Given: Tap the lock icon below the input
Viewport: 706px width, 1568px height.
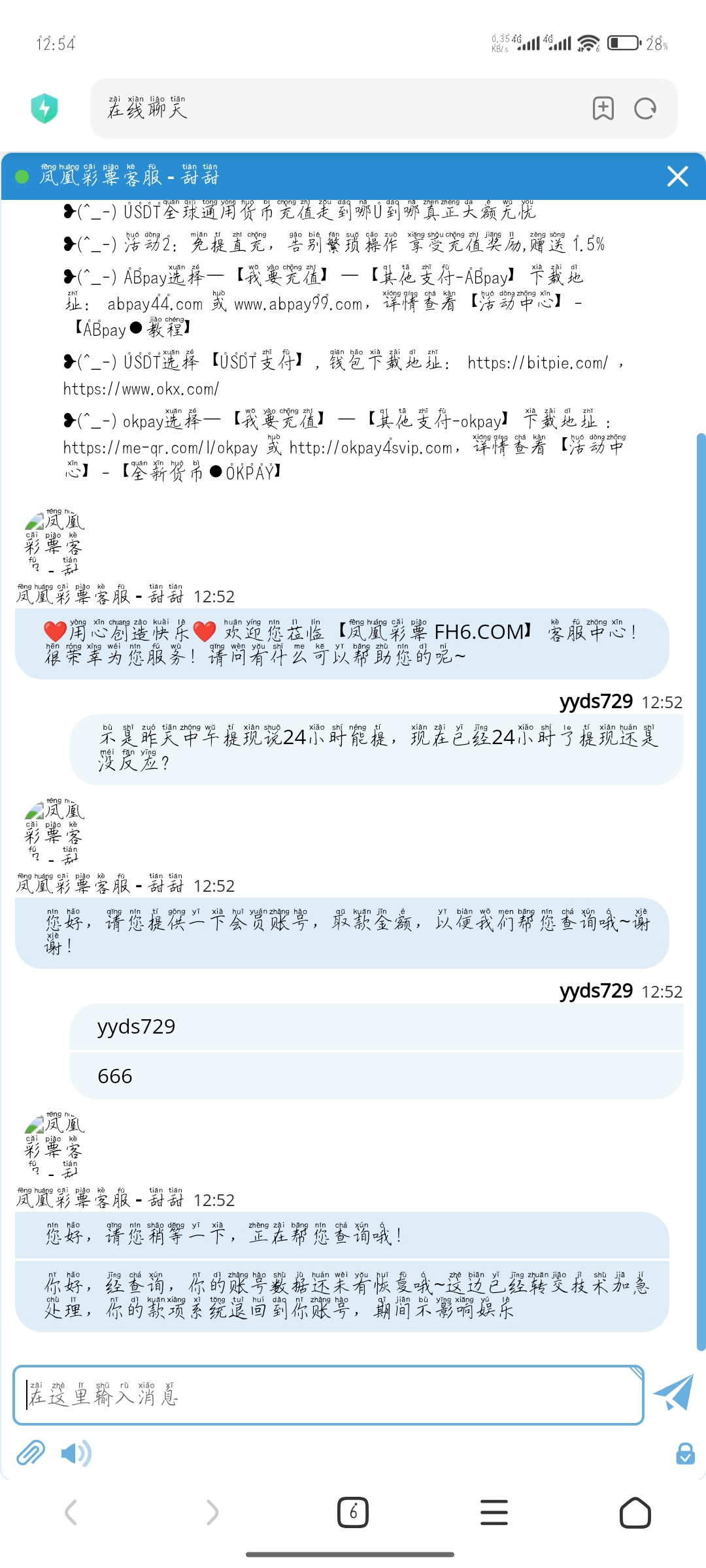Looking at the screenshot, I should [x=685, y=1454].
